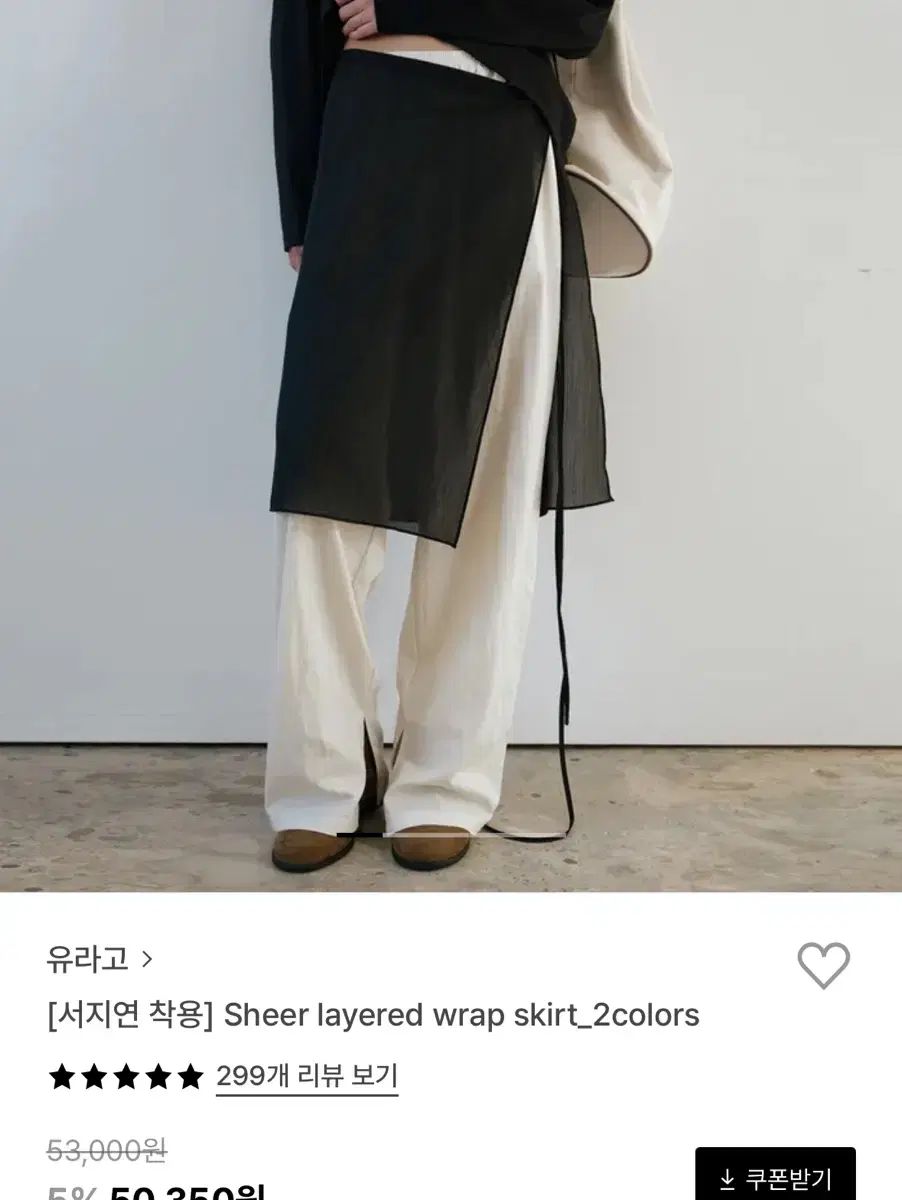The width and height of the screenshot is (902, 1200).
Task: Tap 쿠폰받기 to get the coupon
Action: (x=775, y=1178)
